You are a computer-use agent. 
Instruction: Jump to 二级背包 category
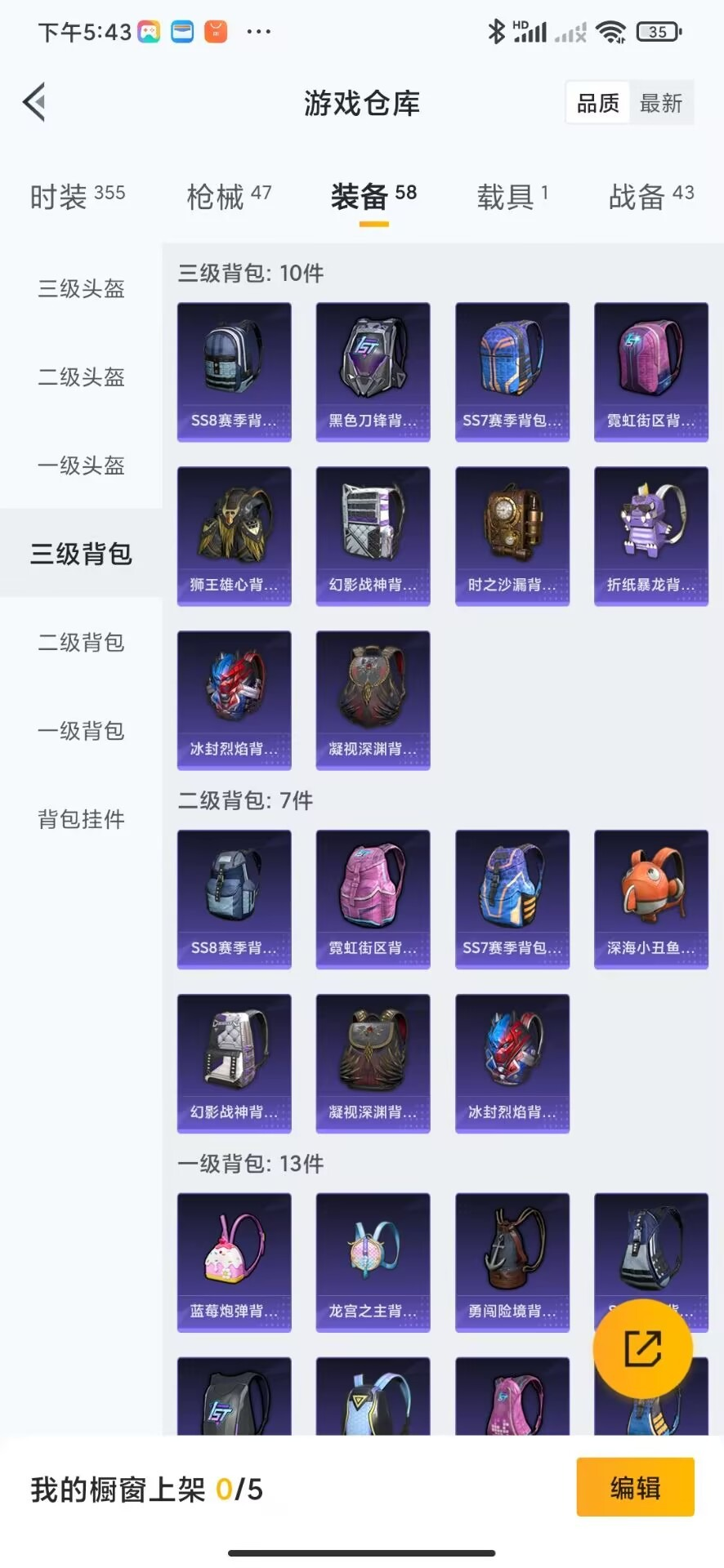[81, 642]
